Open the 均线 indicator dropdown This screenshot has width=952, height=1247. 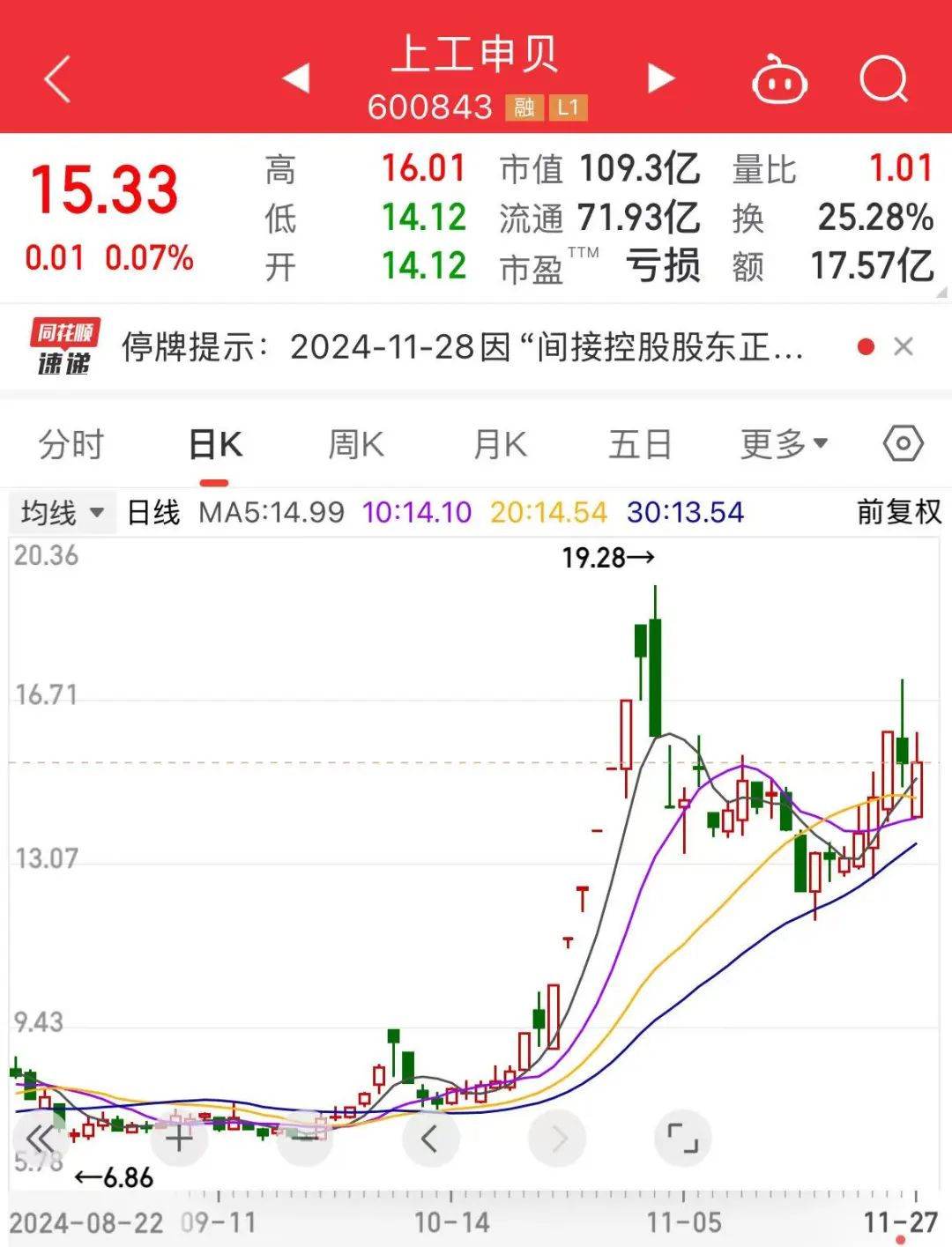pos(62,512)
